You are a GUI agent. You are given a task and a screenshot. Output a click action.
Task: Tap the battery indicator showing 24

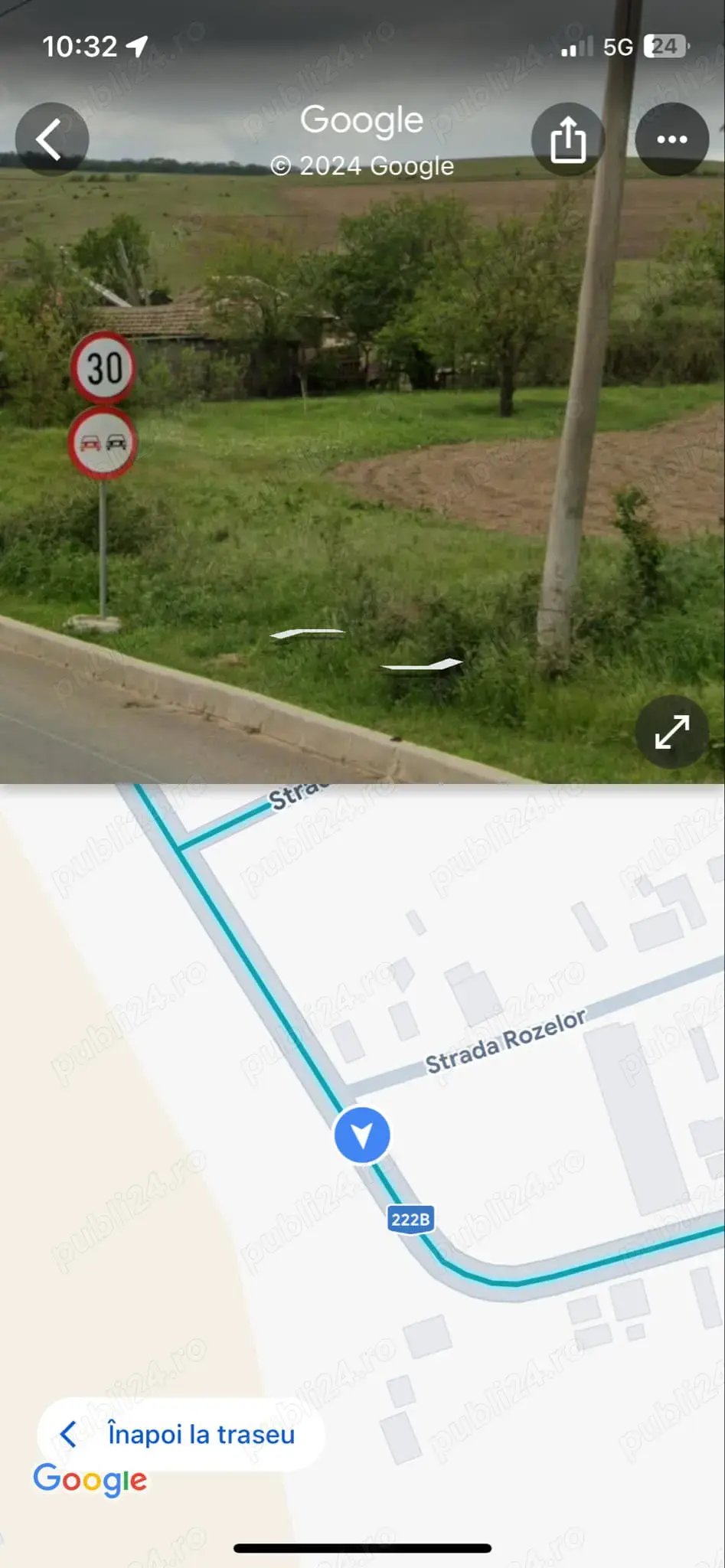pyautogui.click(x=666, y=46)
